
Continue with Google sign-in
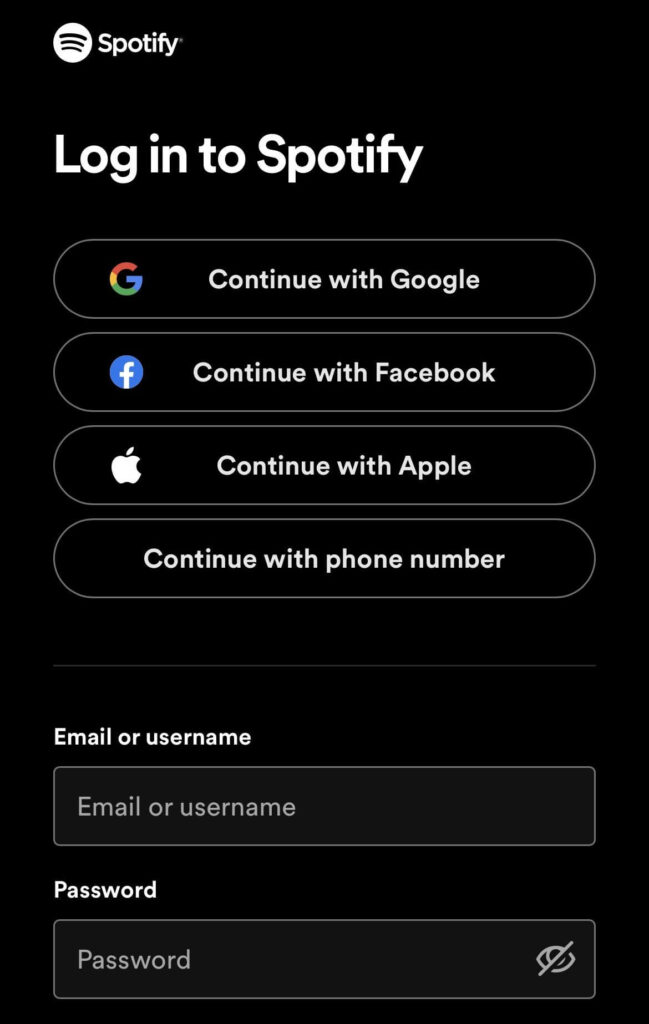pos(324,279)
